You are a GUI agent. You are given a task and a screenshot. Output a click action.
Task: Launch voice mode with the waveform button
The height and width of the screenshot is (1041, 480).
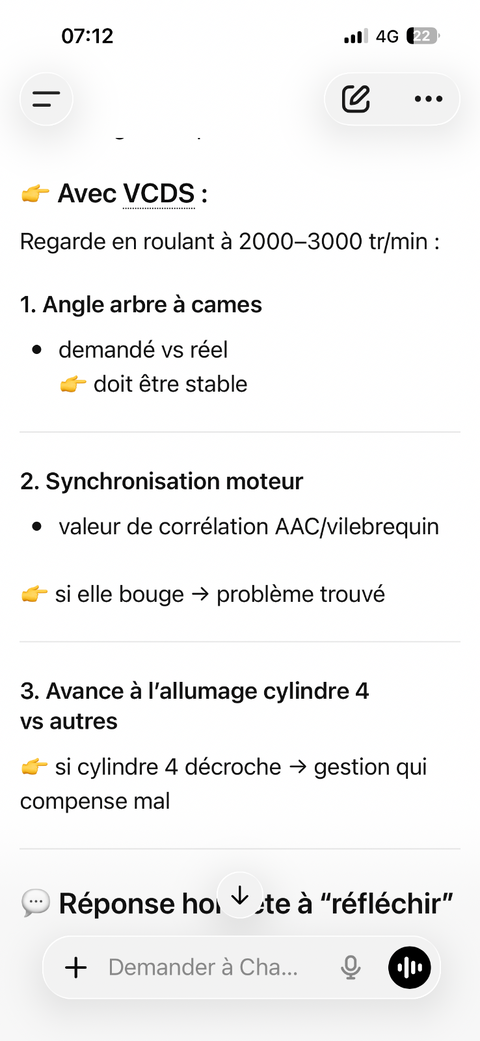[x=410, y=968]
